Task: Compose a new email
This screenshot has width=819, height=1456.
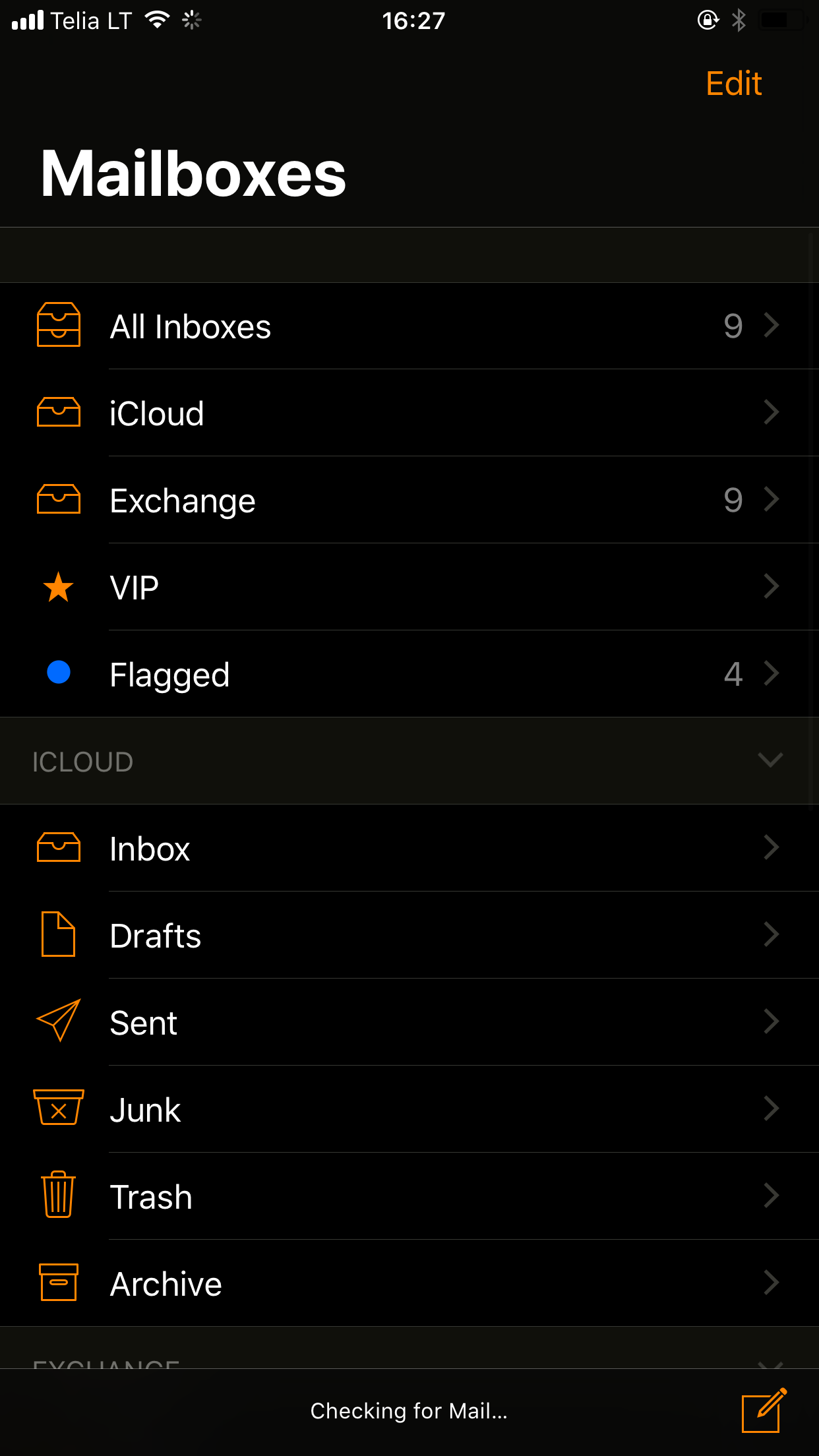Action: click(x=764, y=1410)
